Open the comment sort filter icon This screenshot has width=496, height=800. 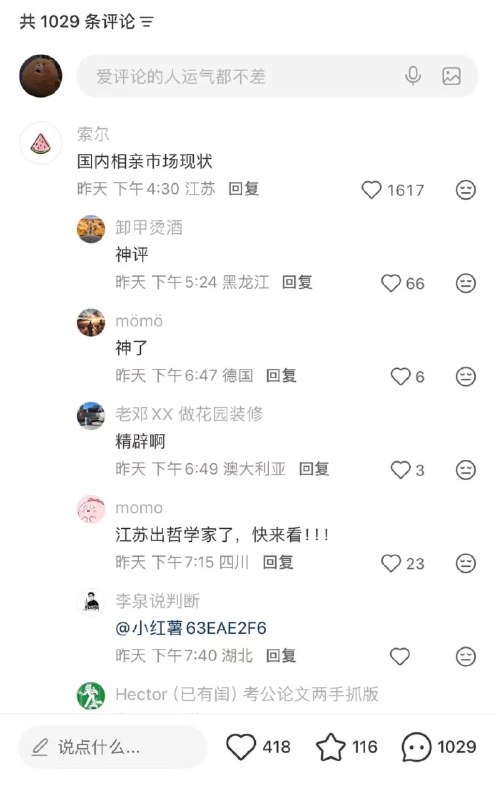(147, 22)
